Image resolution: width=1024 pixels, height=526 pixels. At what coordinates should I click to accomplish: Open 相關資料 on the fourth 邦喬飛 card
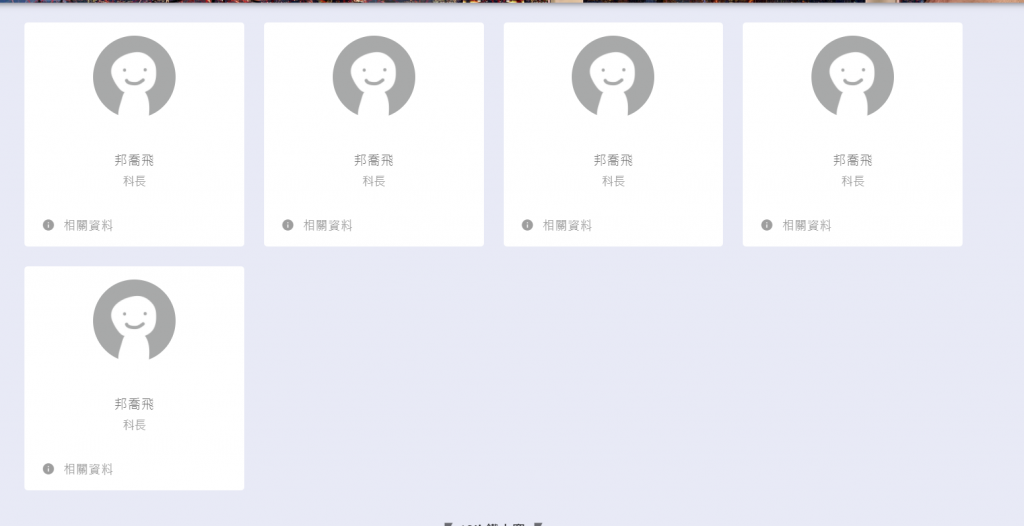[x=805, y=225]
